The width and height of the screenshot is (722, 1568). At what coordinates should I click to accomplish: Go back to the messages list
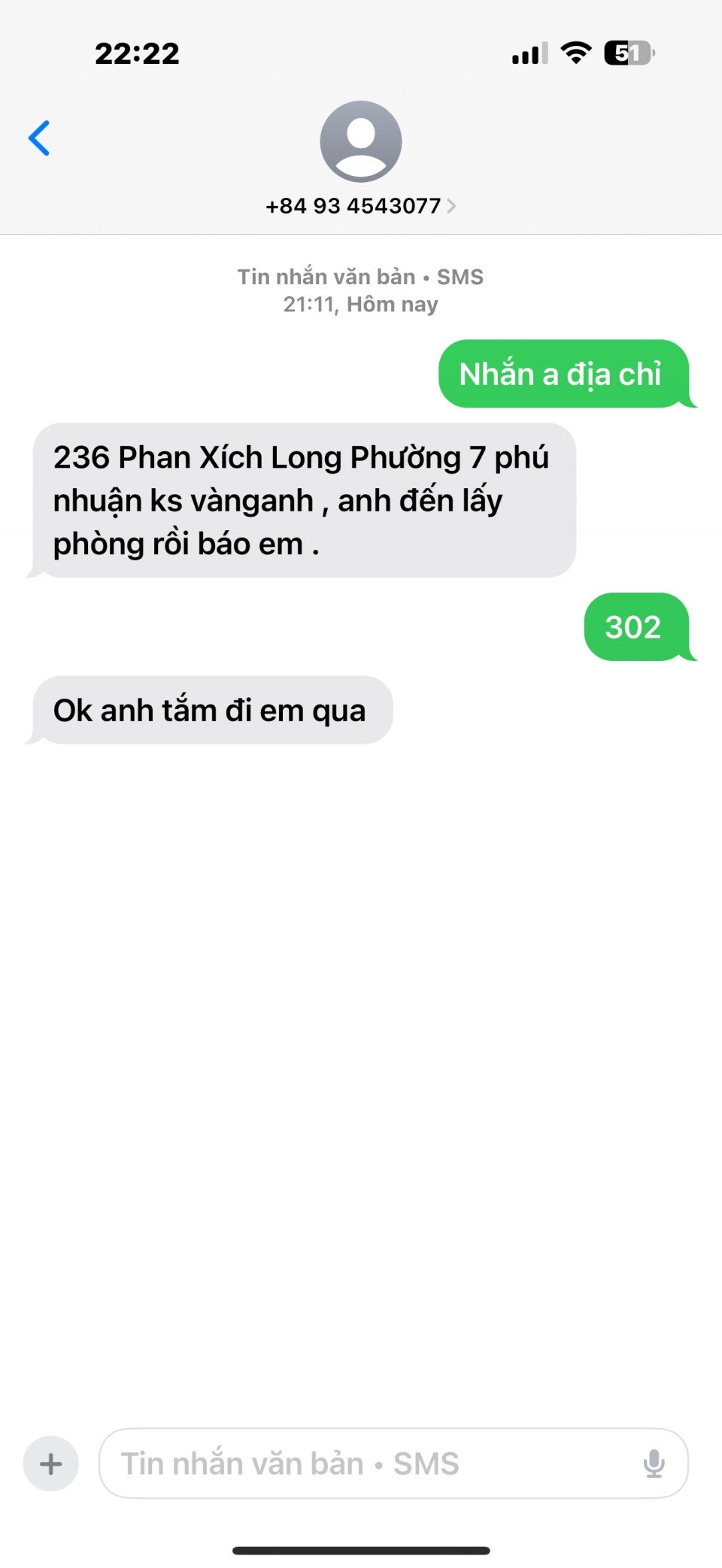click(x=39, y=138)
